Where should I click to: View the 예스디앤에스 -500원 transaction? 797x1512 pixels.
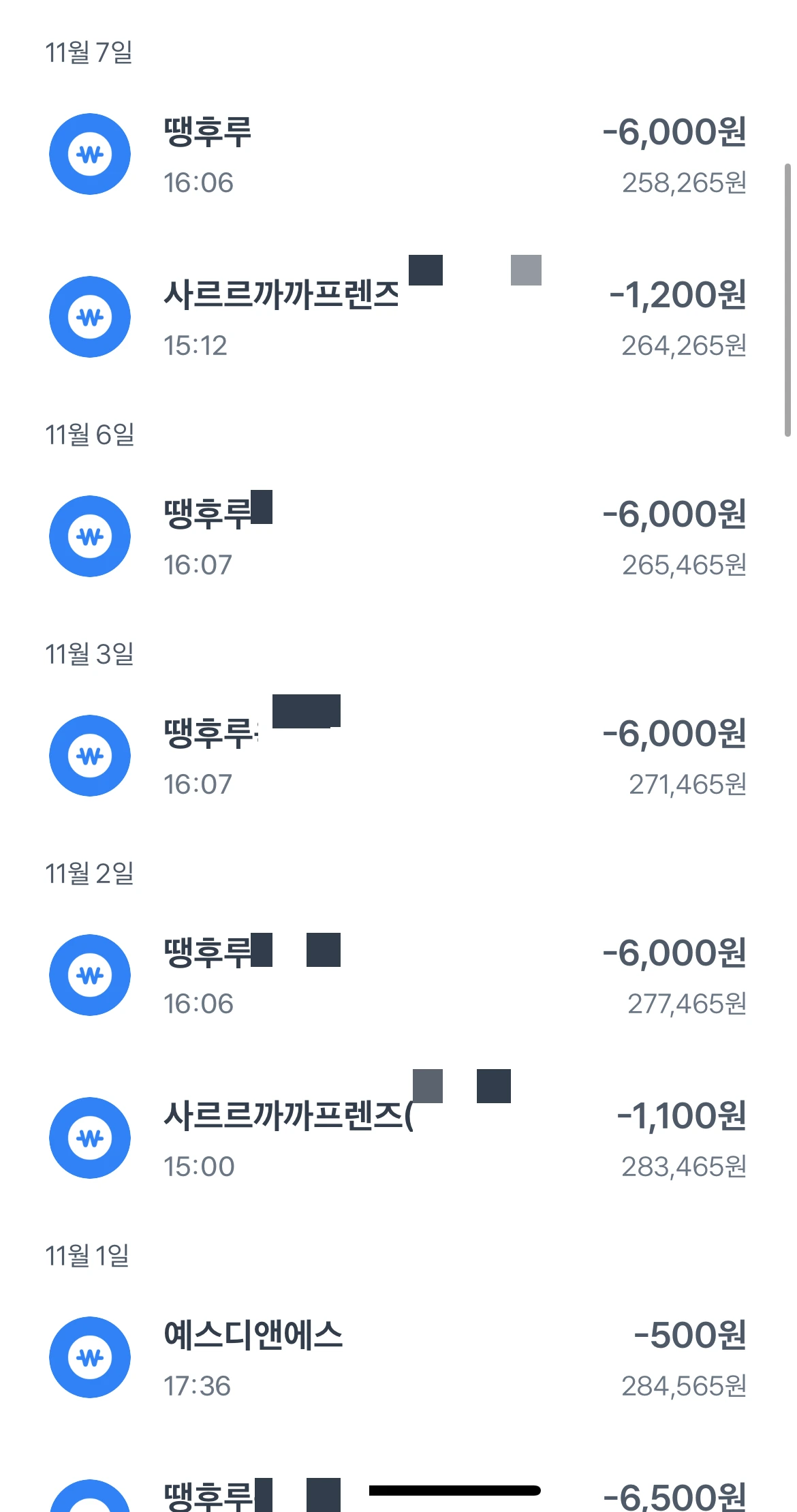[x=398, y=1358]
